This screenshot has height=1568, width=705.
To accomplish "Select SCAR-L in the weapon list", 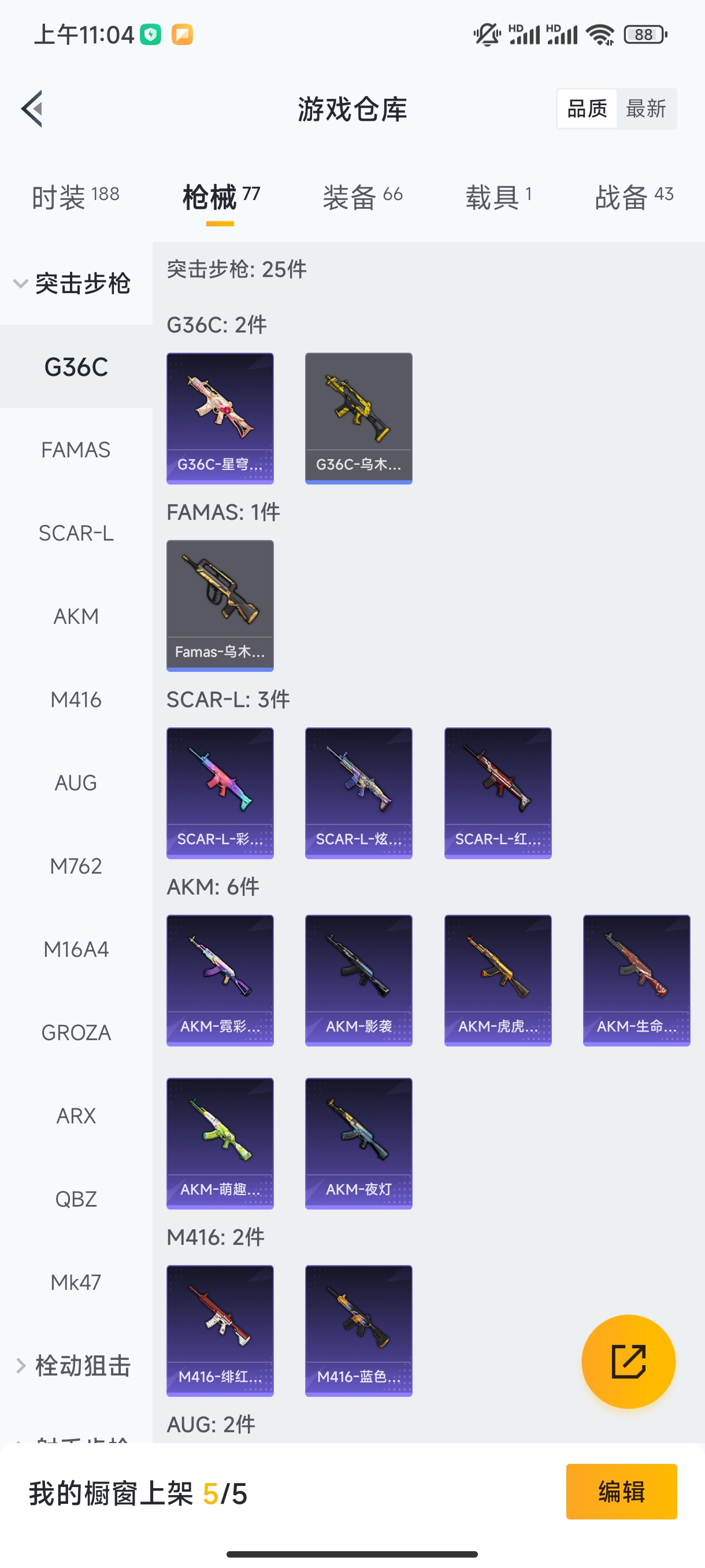I will tap(76, 533).
